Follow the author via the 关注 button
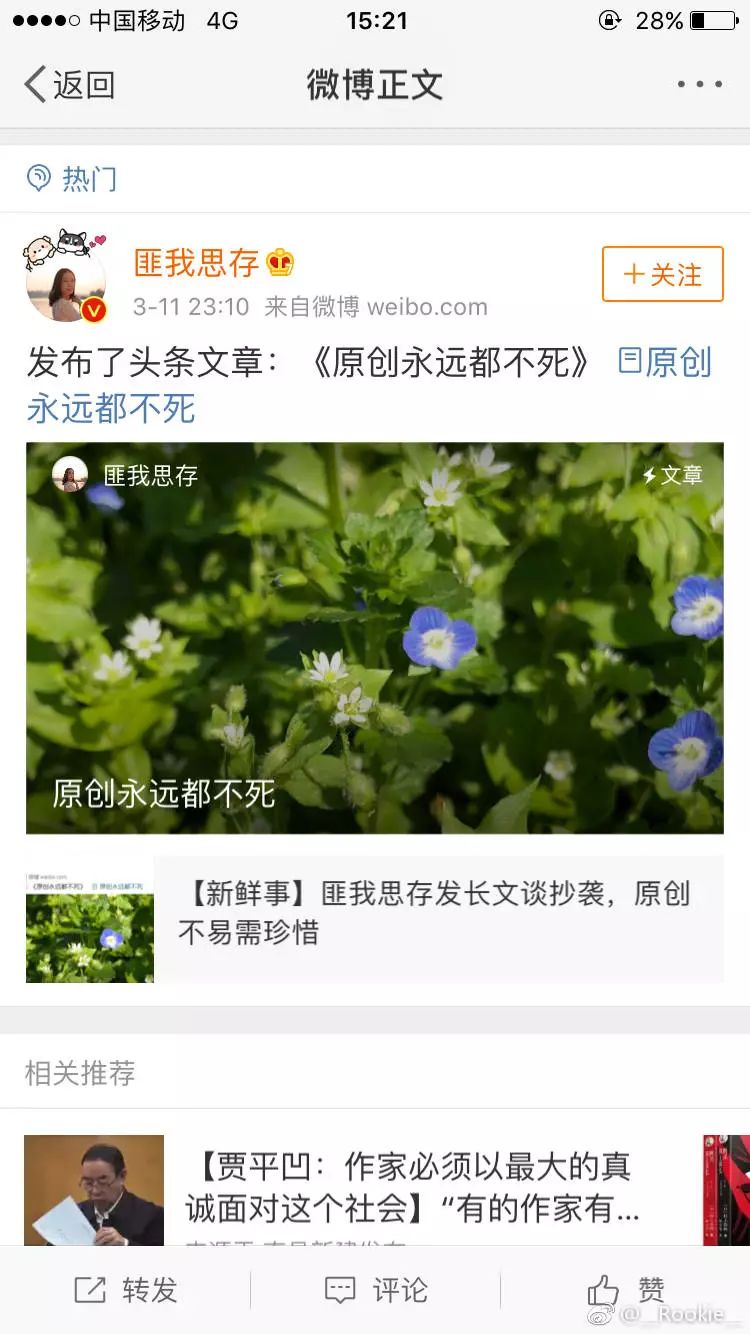750x1334 pixels. pyautogui.click(x=663, y=276)
